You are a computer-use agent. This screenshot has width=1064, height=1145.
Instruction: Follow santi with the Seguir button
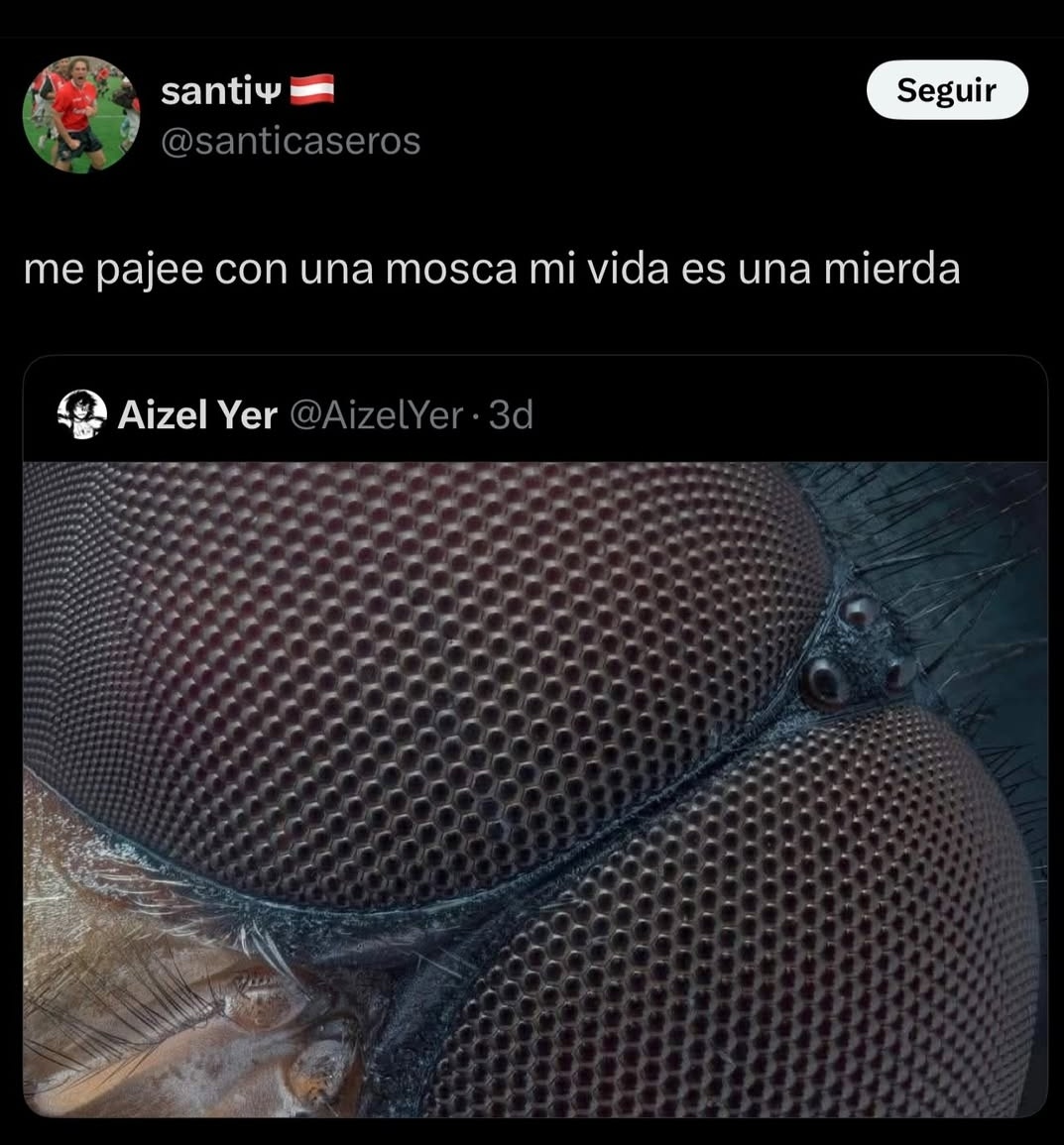coord(946,90)
